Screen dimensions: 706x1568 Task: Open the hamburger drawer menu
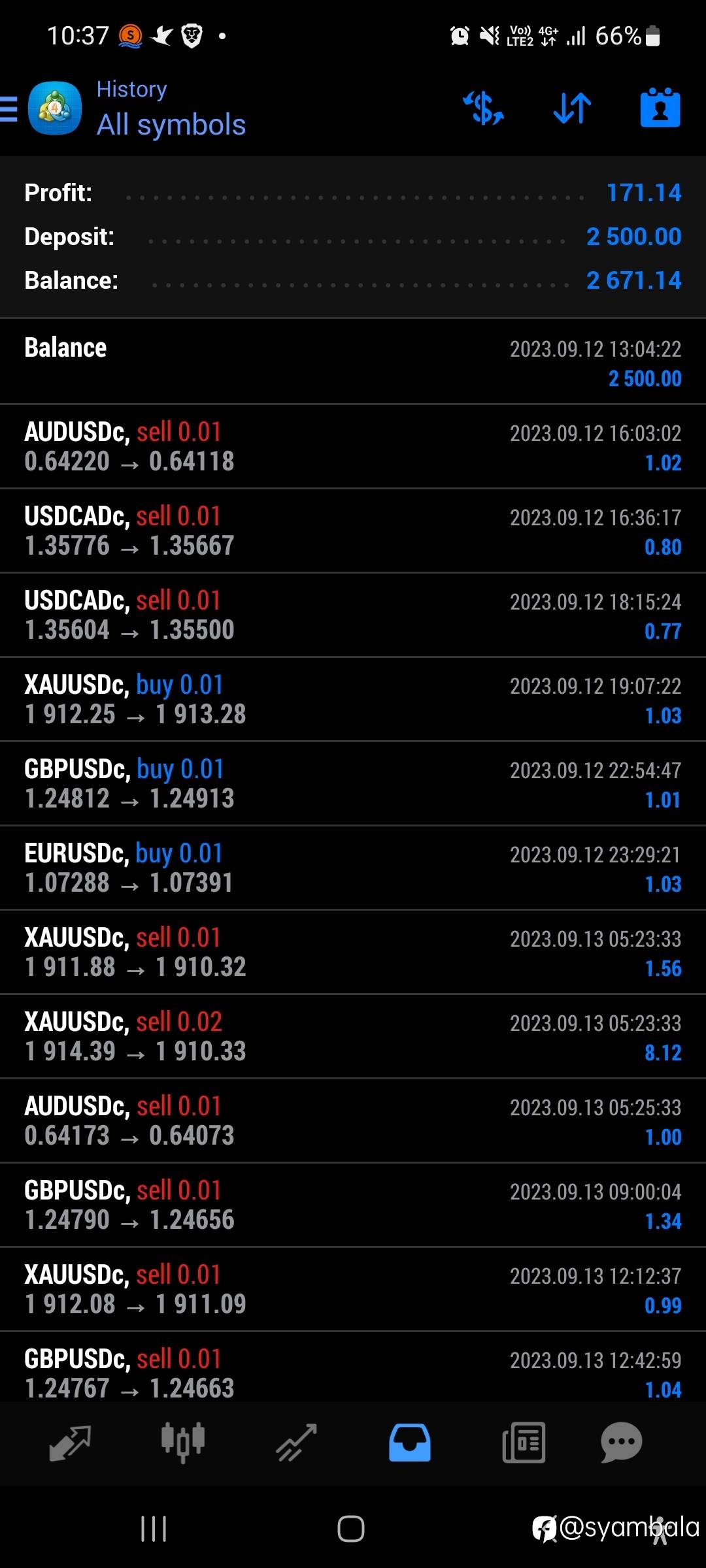pyautogui.click(x=9, y=108)
